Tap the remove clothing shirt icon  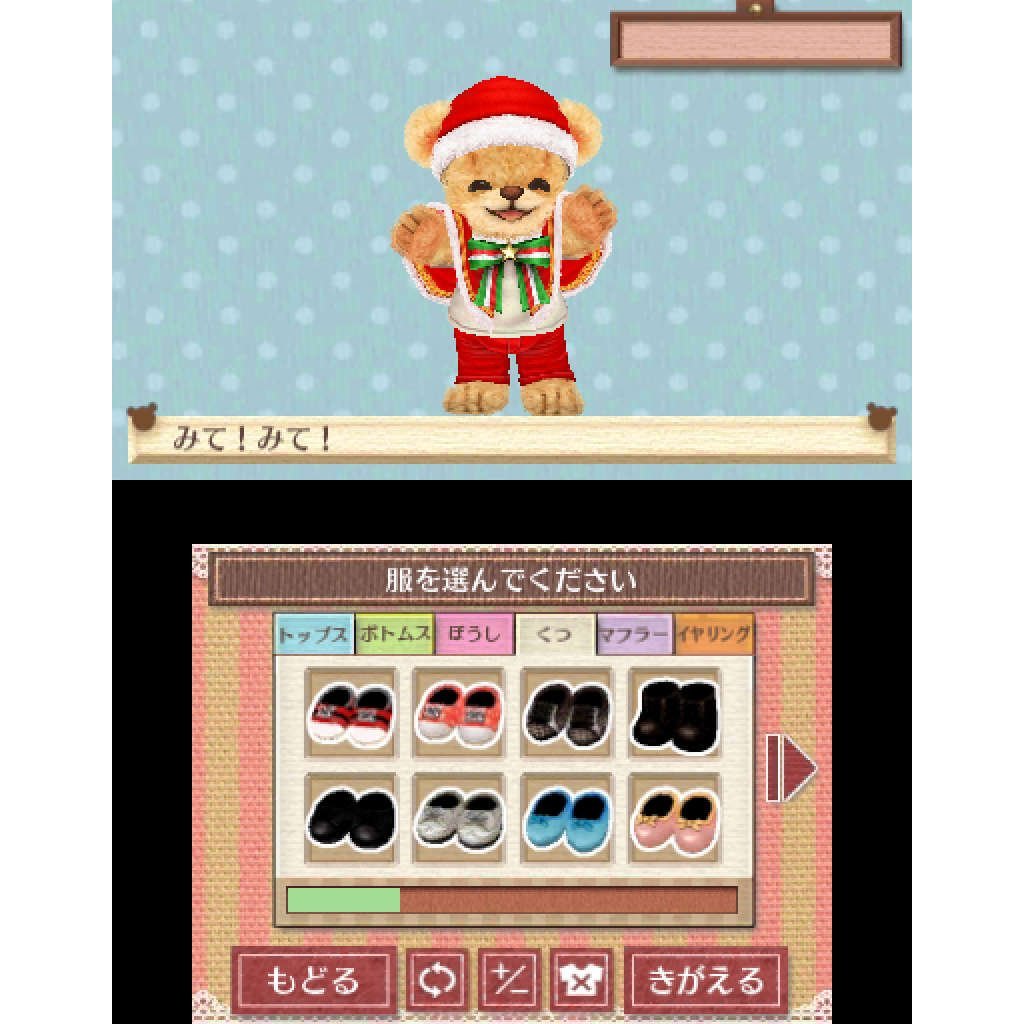pyautogui.click(x=581, y=980)
